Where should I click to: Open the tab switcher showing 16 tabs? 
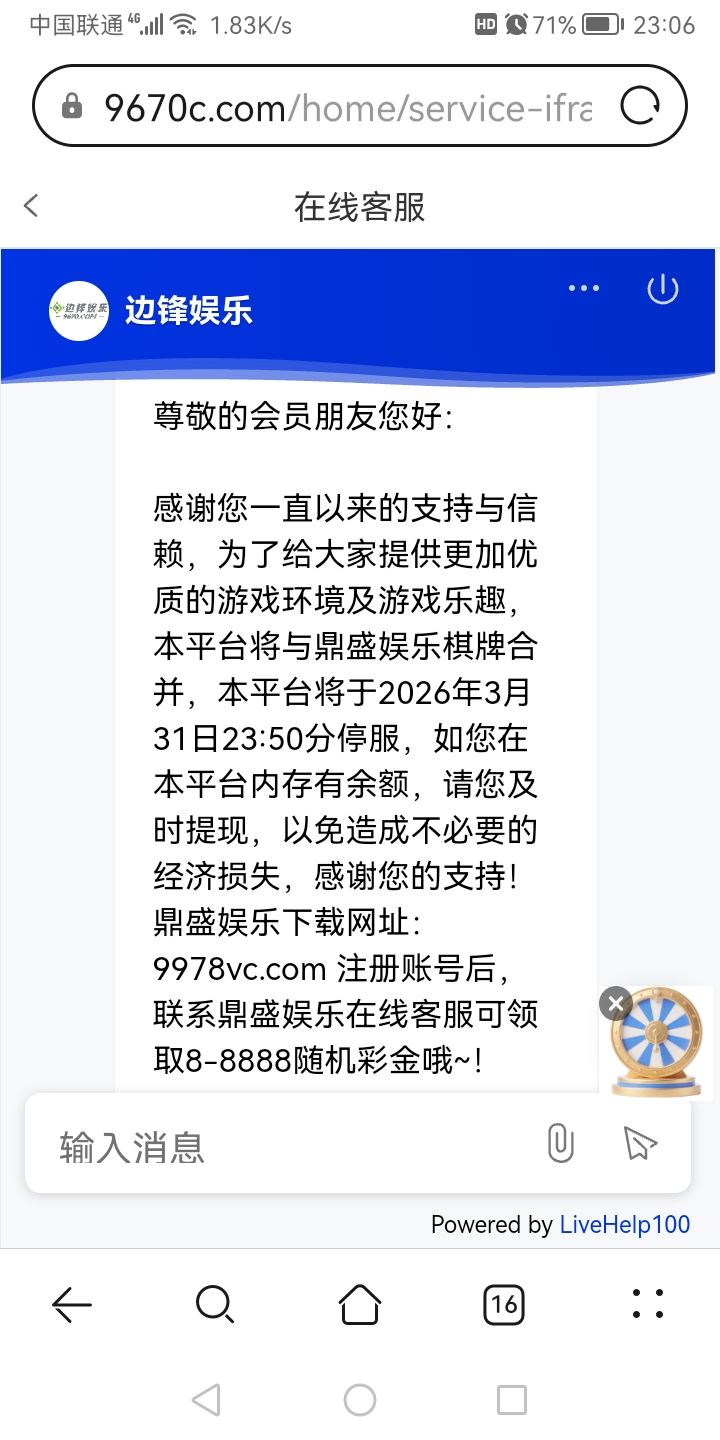click(x=505, y=1304)
